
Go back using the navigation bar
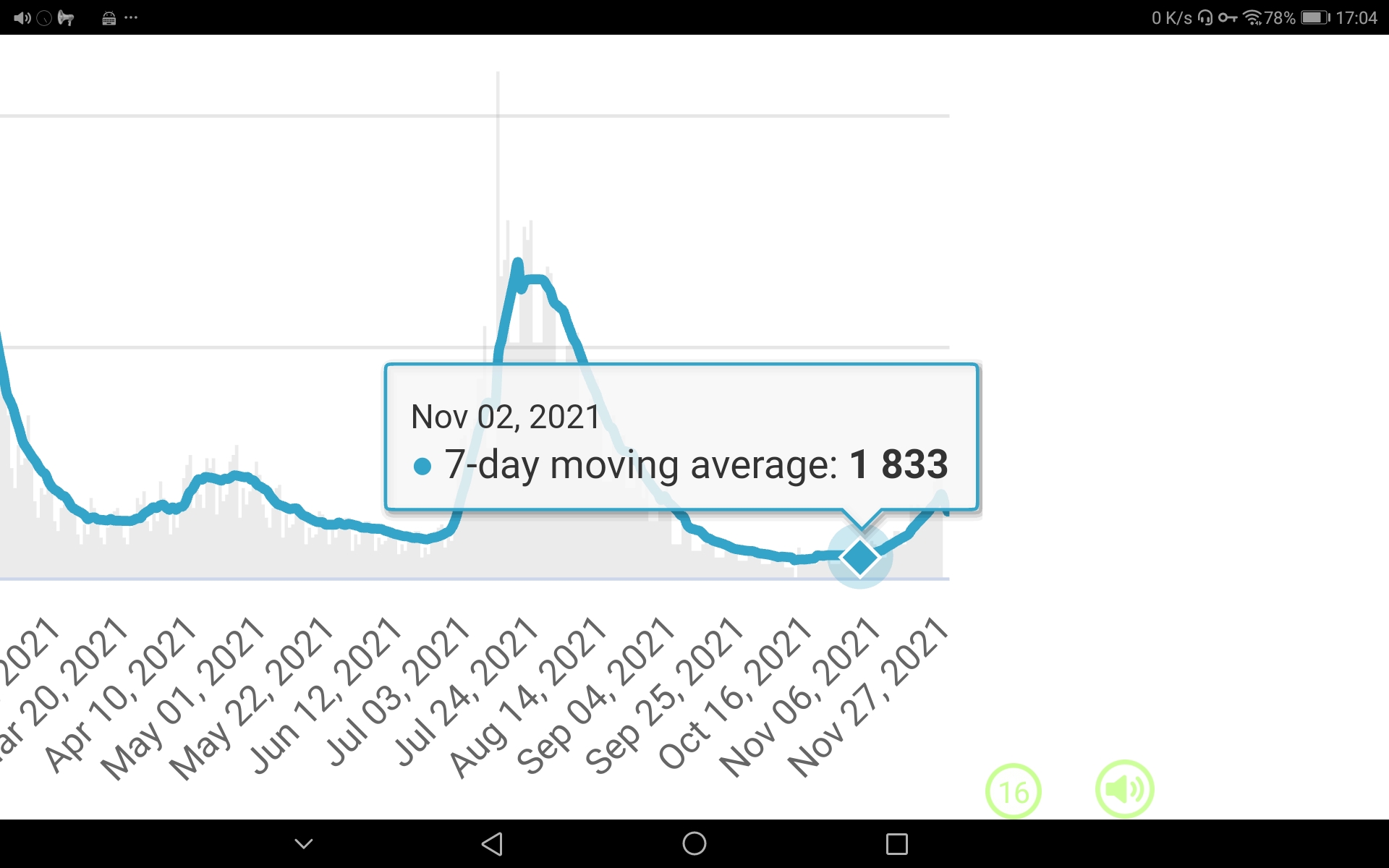pyautogui.click(x=492, y=843)
